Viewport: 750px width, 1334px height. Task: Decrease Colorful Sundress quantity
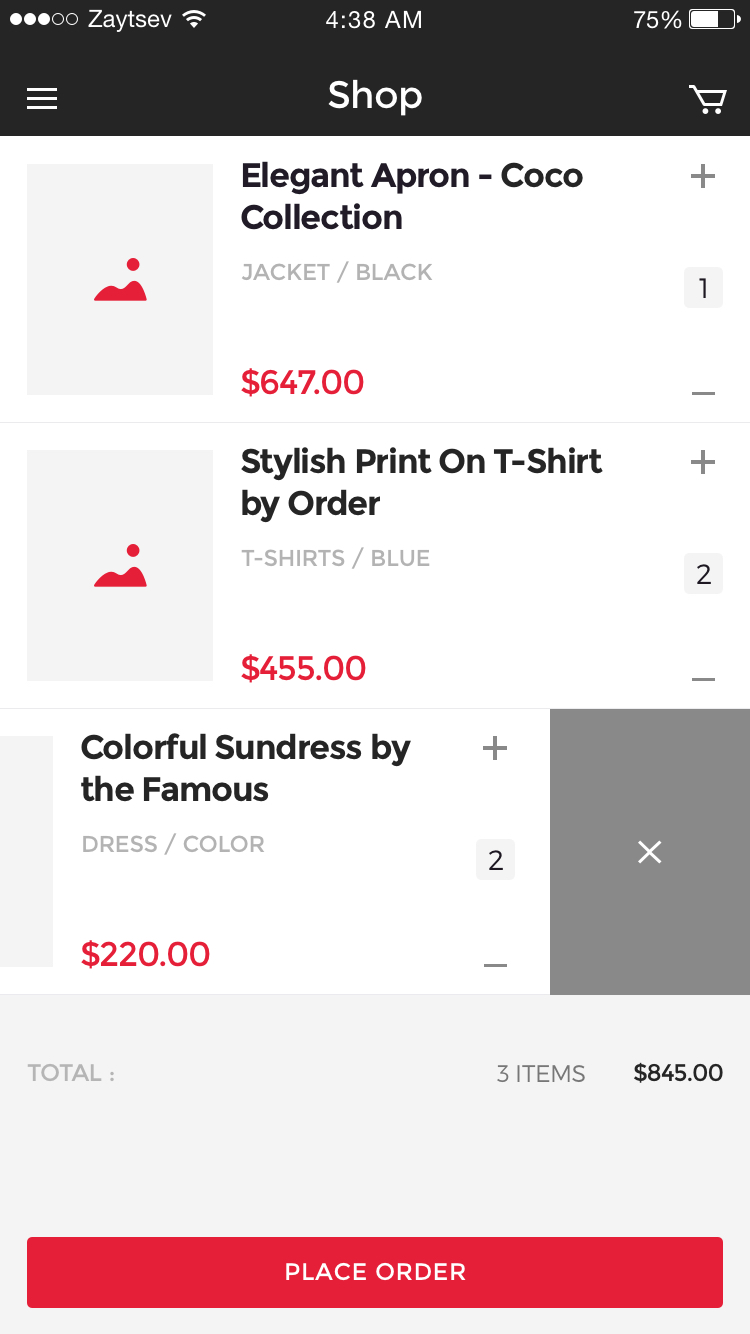tap(495, 965)
